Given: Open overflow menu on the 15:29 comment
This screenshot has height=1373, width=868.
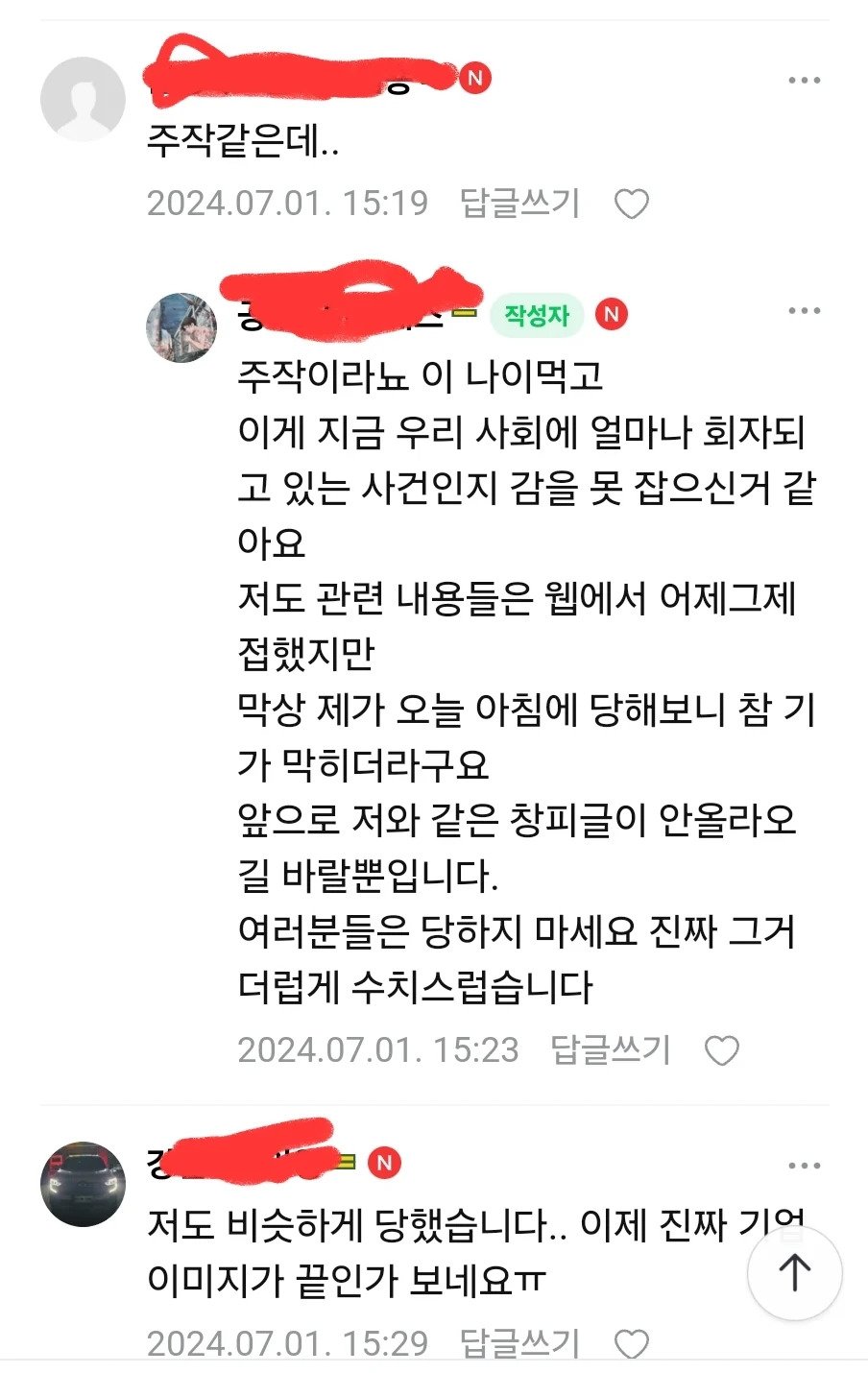Looking at the screenshot, I should (x=804, y=1166).
